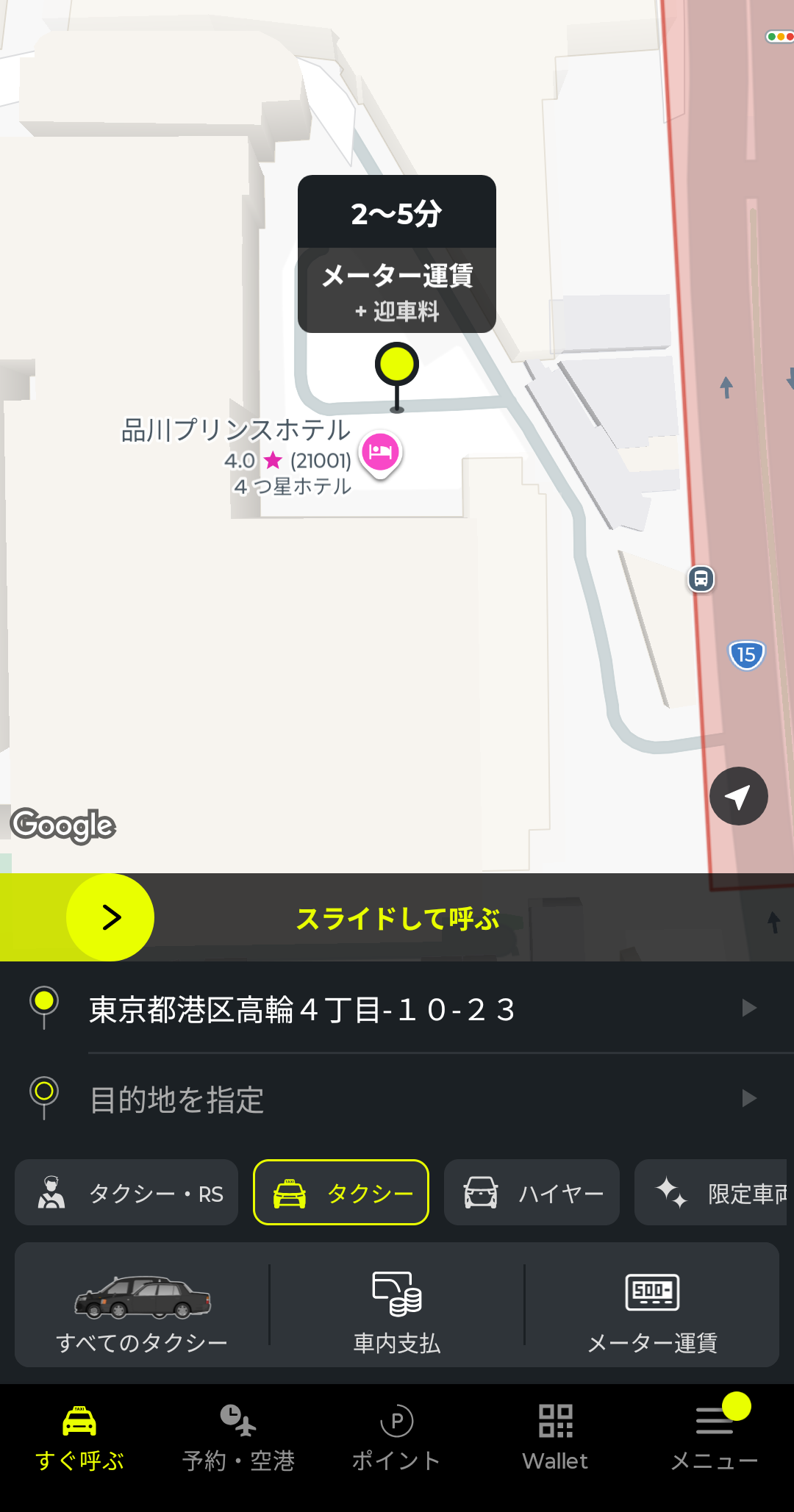
Task: Go to the 予約・空港 tab
Action: click(238, 1438)
